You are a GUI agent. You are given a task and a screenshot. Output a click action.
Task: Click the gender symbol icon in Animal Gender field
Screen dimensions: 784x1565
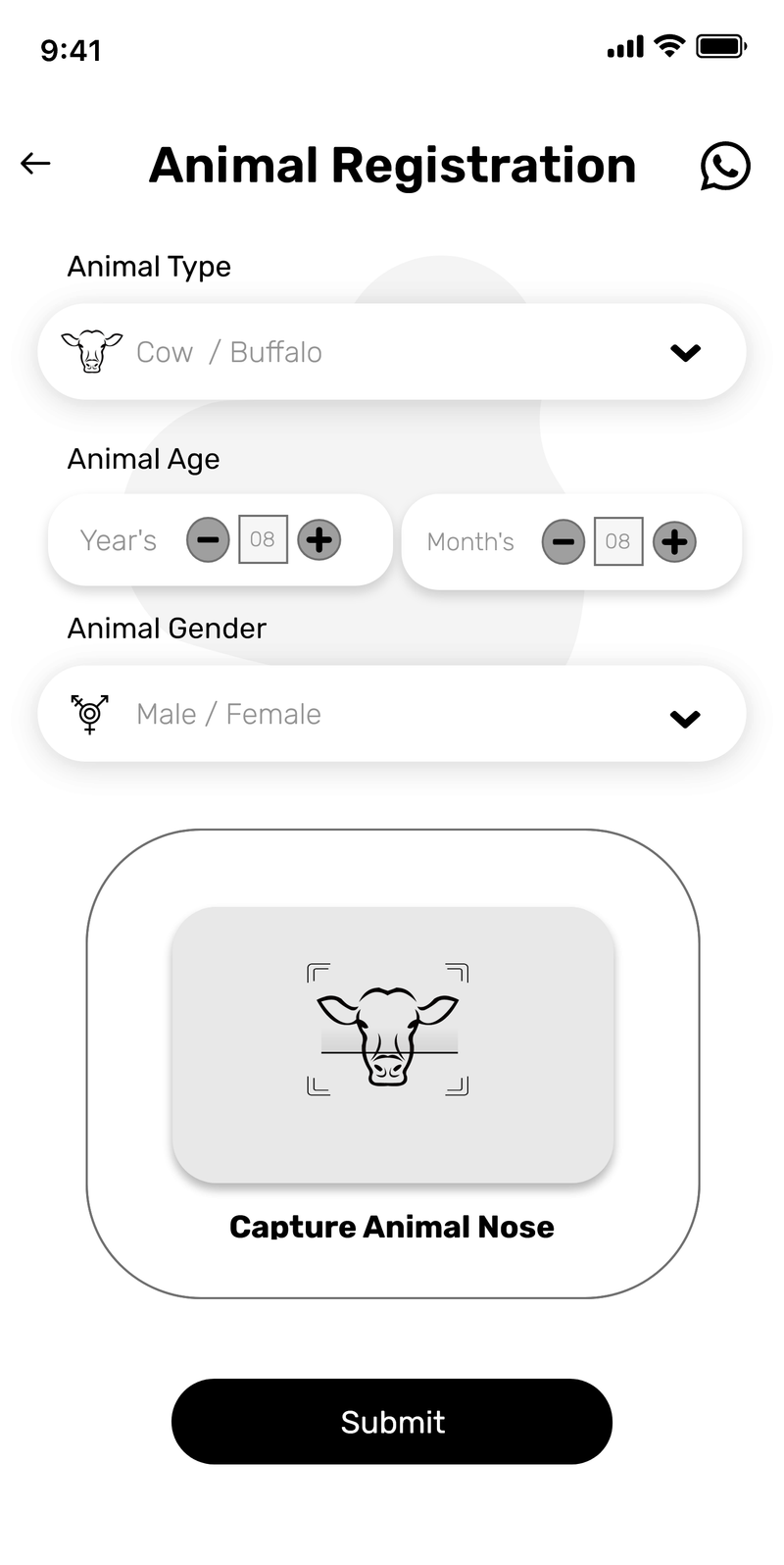tap(89, 714)
